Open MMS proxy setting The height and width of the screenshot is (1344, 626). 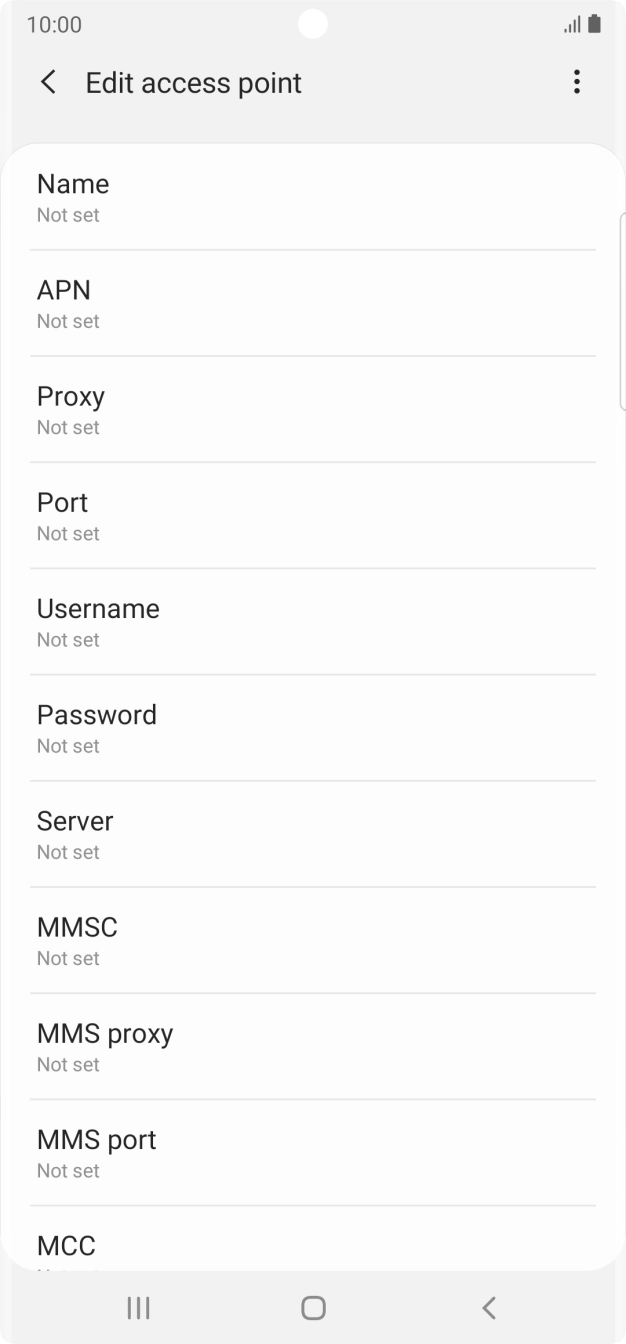pos(312,1046)
